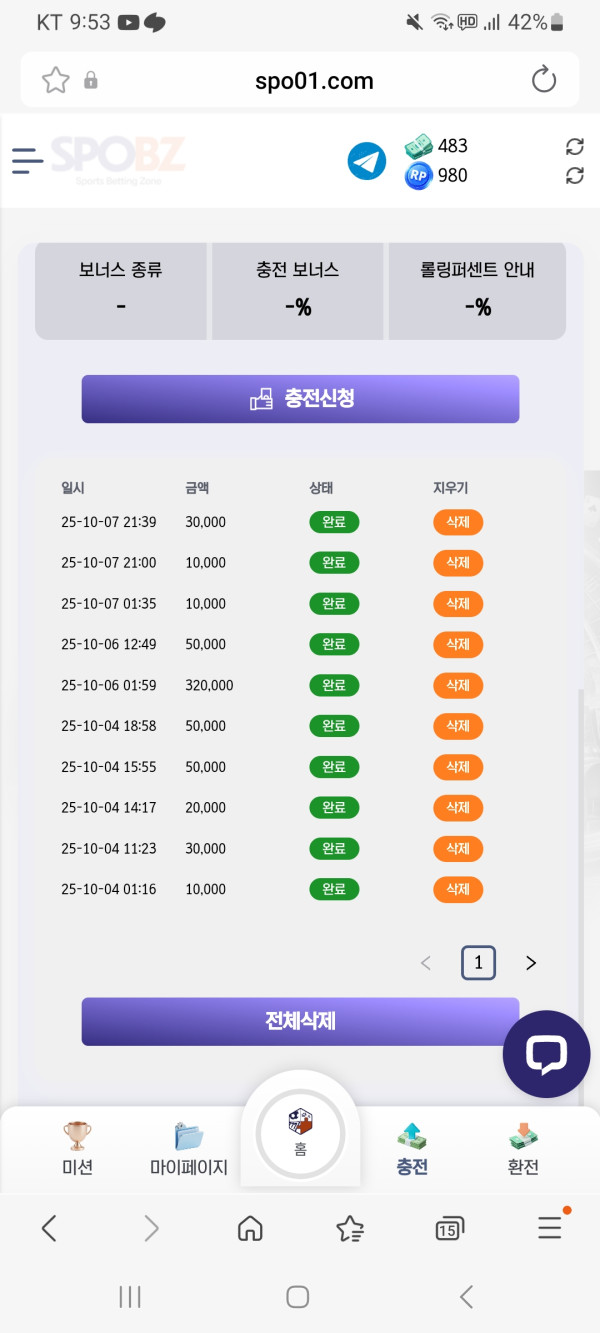The height and width of the screenshot is (1333, 600).
Task: Open the browser tabs switcher
Action: (449, 1228)
